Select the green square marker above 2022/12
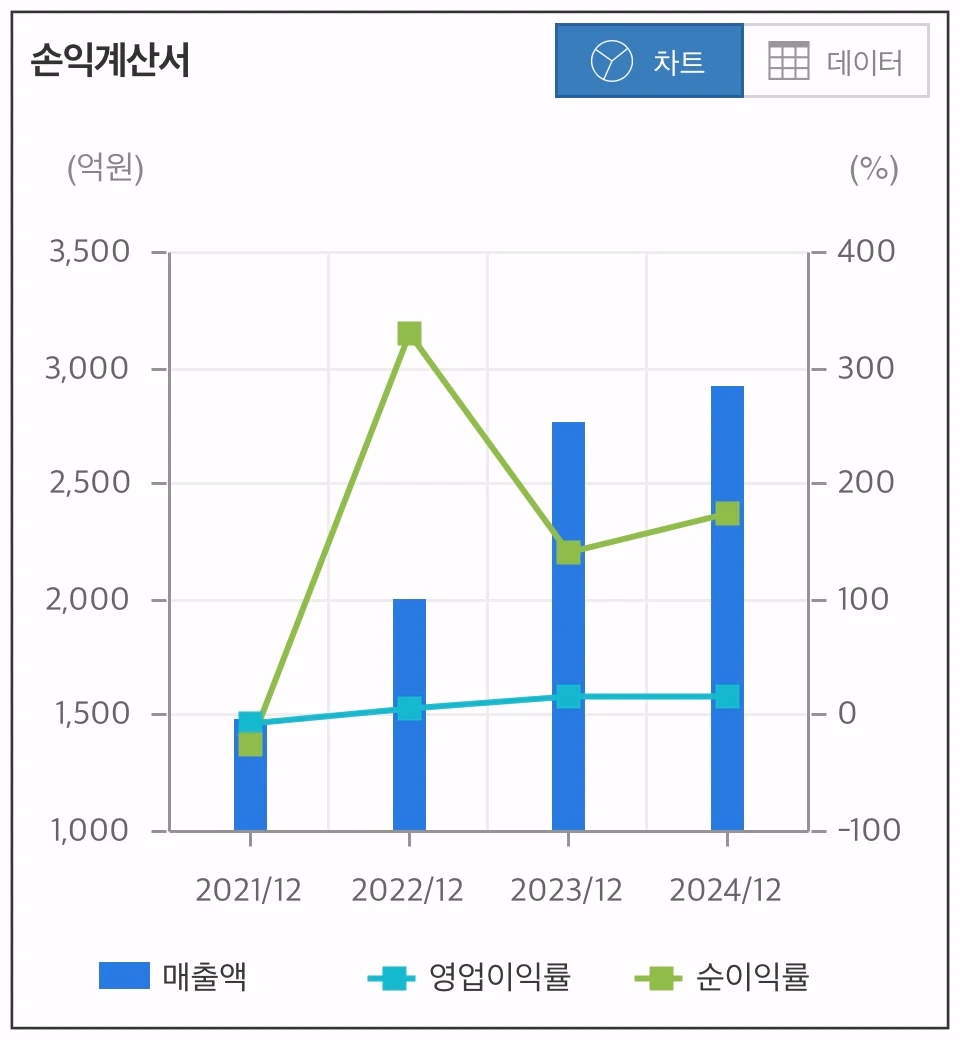Screen dimensions: 960x1040 [x=411, y=332]
